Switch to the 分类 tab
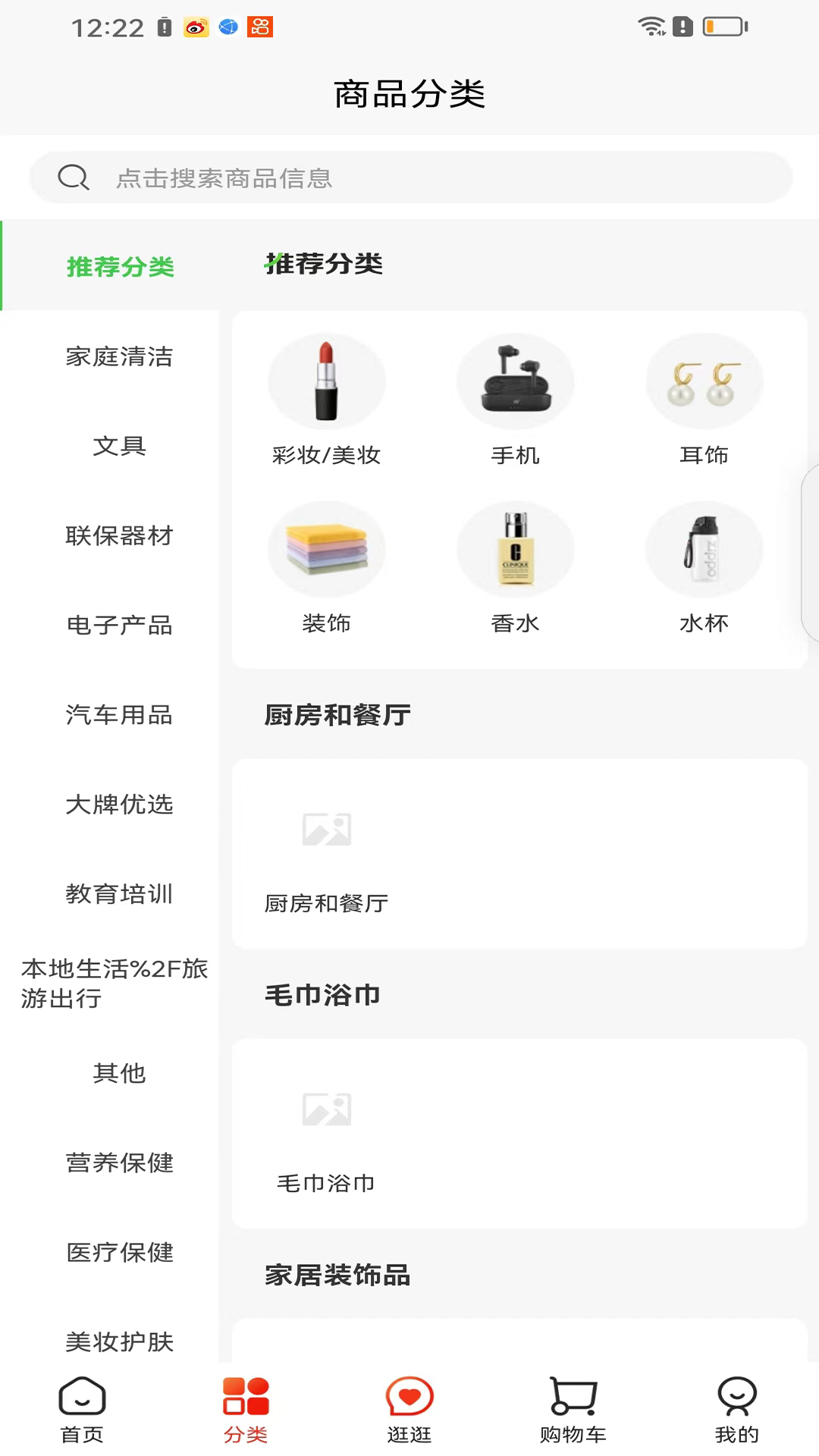Viewport: 819px width, 1456px height. coord(245,1405)
